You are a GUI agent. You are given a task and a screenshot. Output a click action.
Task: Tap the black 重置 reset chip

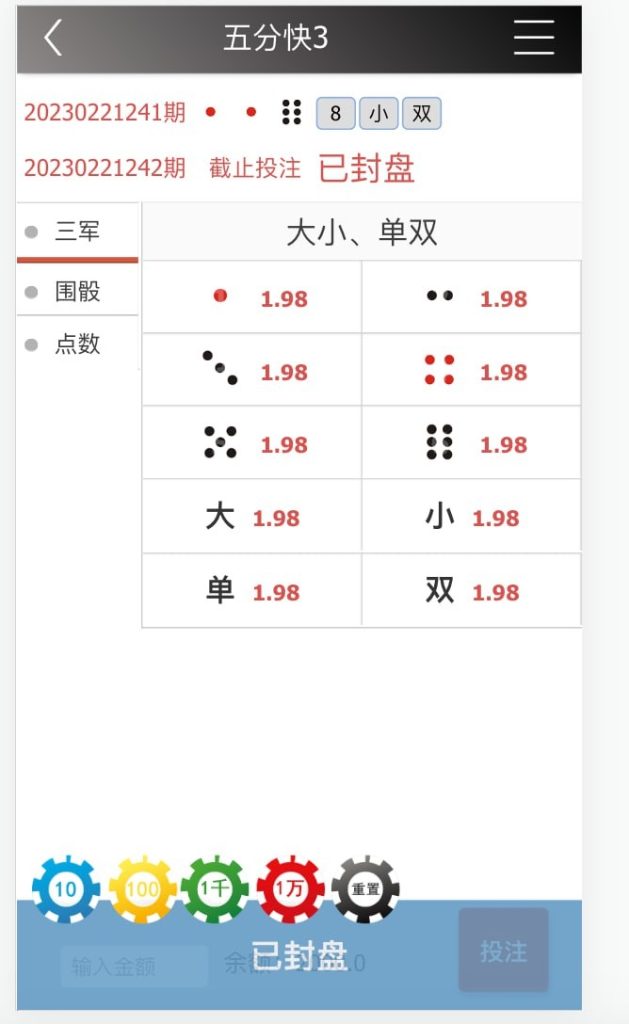[365, 888]
